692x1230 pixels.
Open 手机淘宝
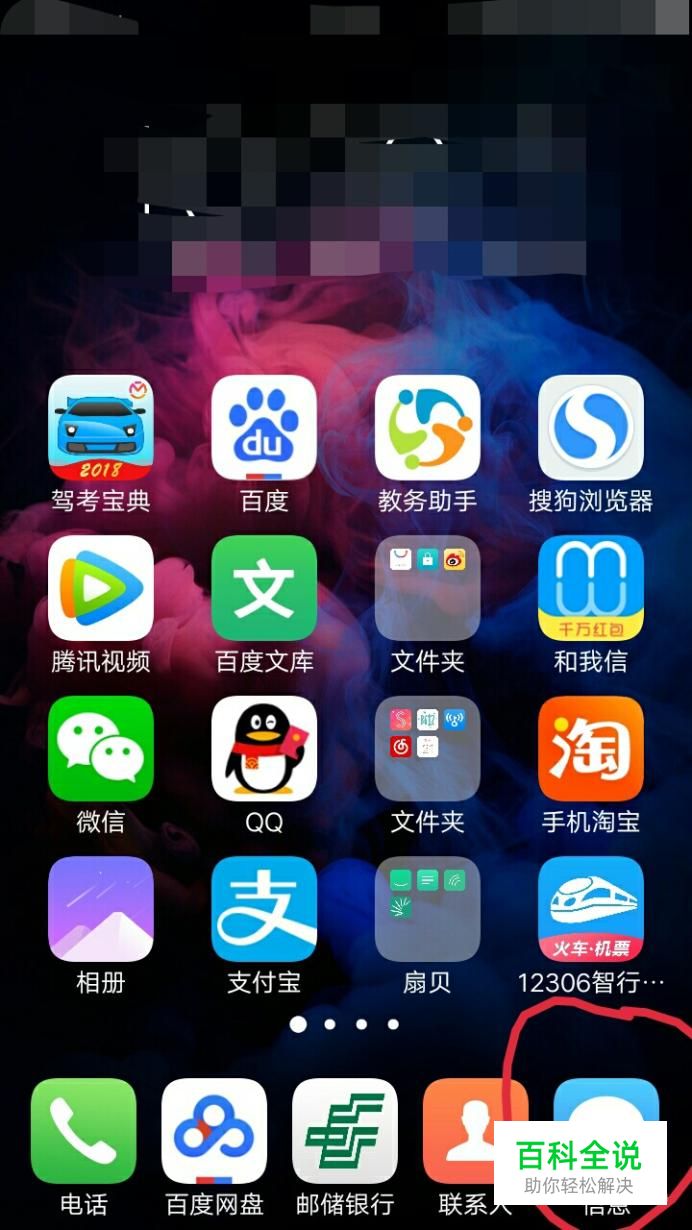pos(590,748)
